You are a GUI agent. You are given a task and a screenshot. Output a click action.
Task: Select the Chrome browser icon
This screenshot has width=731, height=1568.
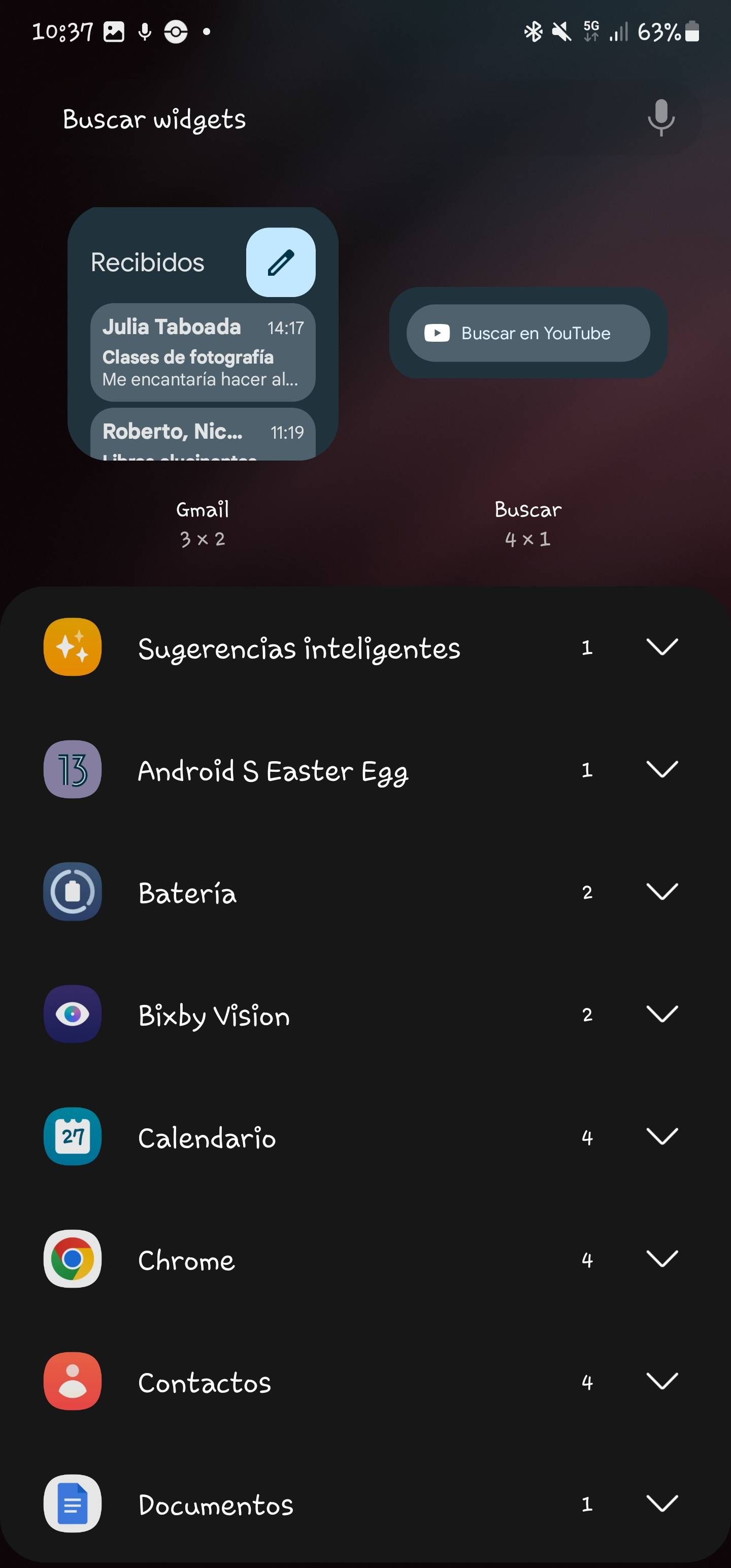pyautogui.click(x=72, y=1259)
